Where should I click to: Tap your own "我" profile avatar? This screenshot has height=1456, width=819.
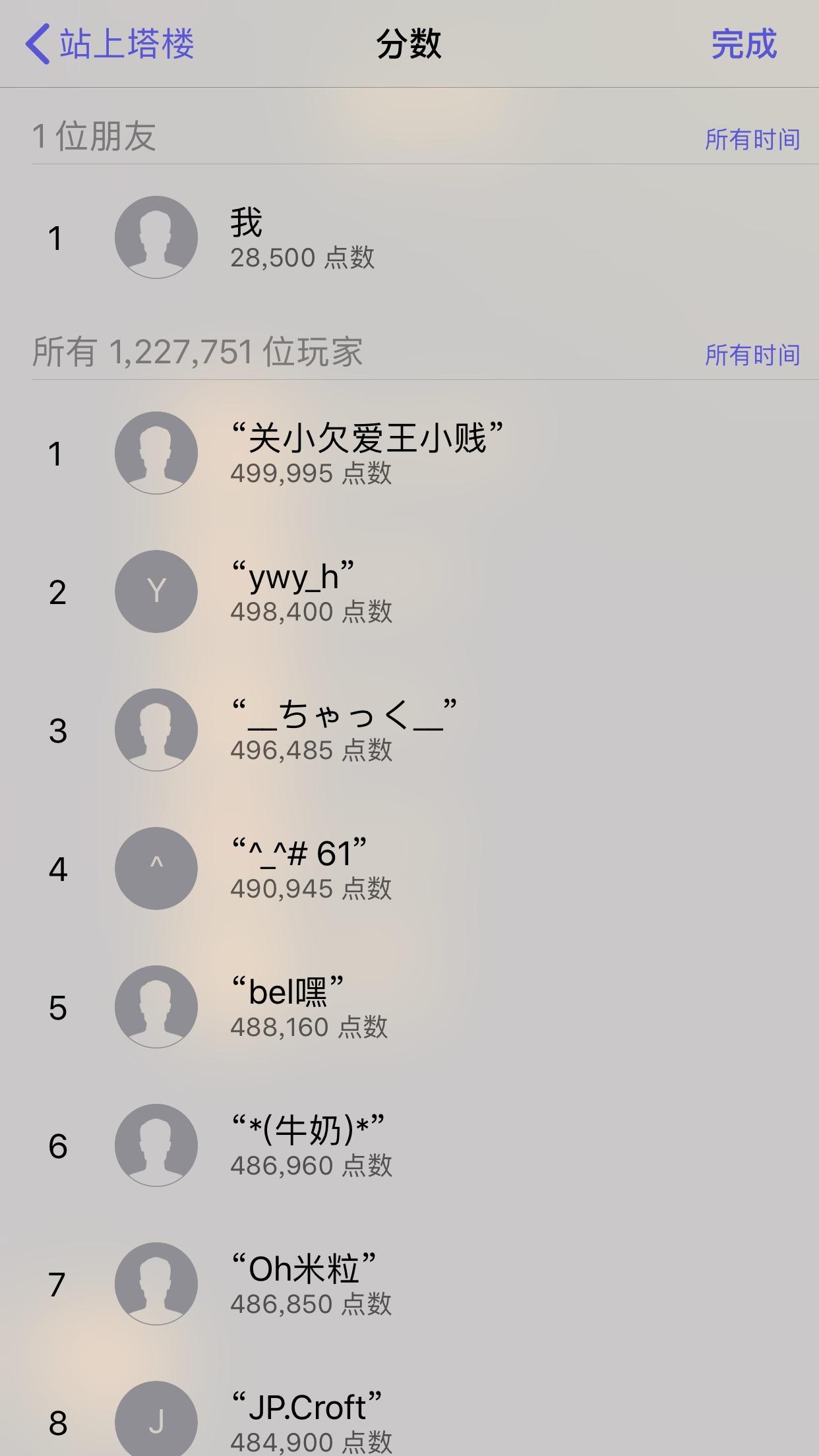pyautogui.click(x=156, y=239)
